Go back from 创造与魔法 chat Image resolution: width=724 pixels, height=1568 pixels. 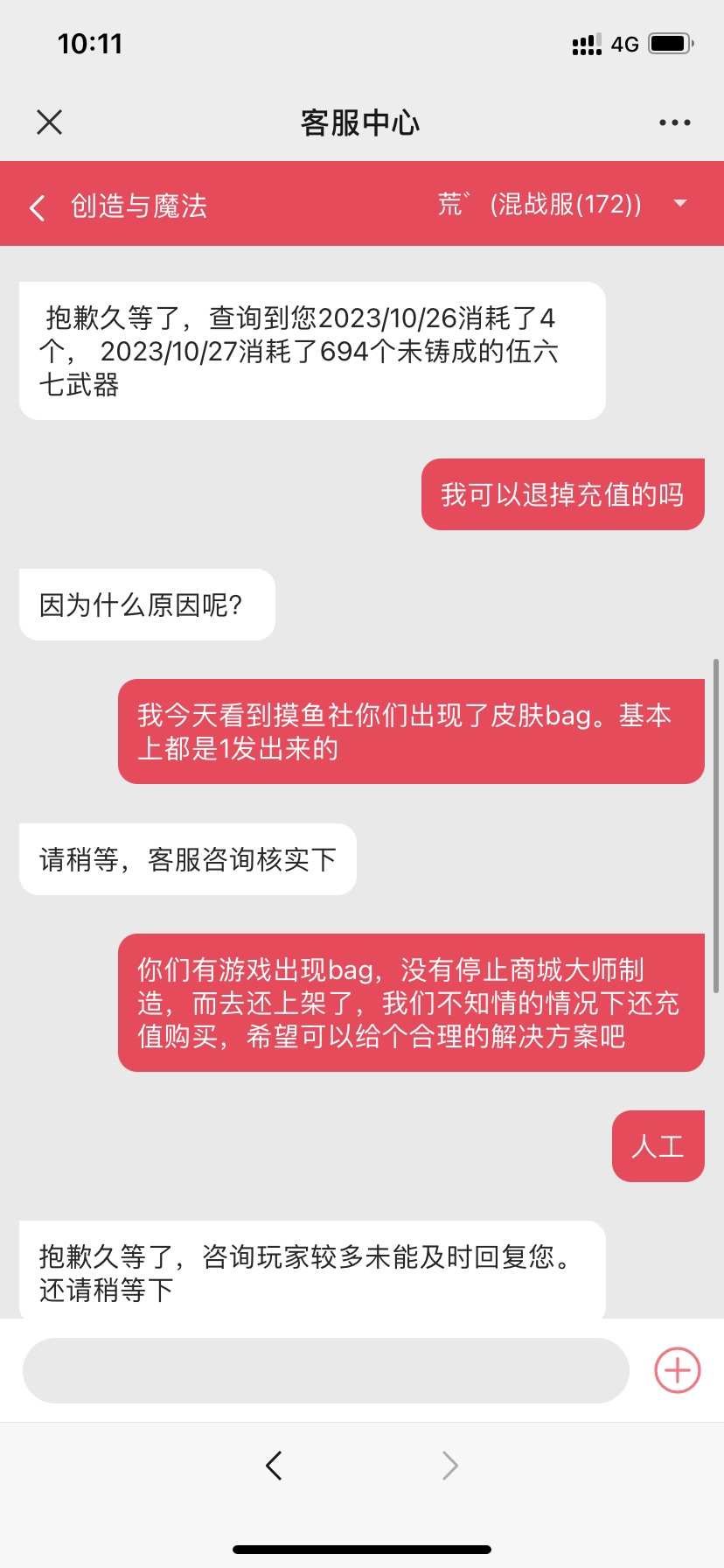37,207
